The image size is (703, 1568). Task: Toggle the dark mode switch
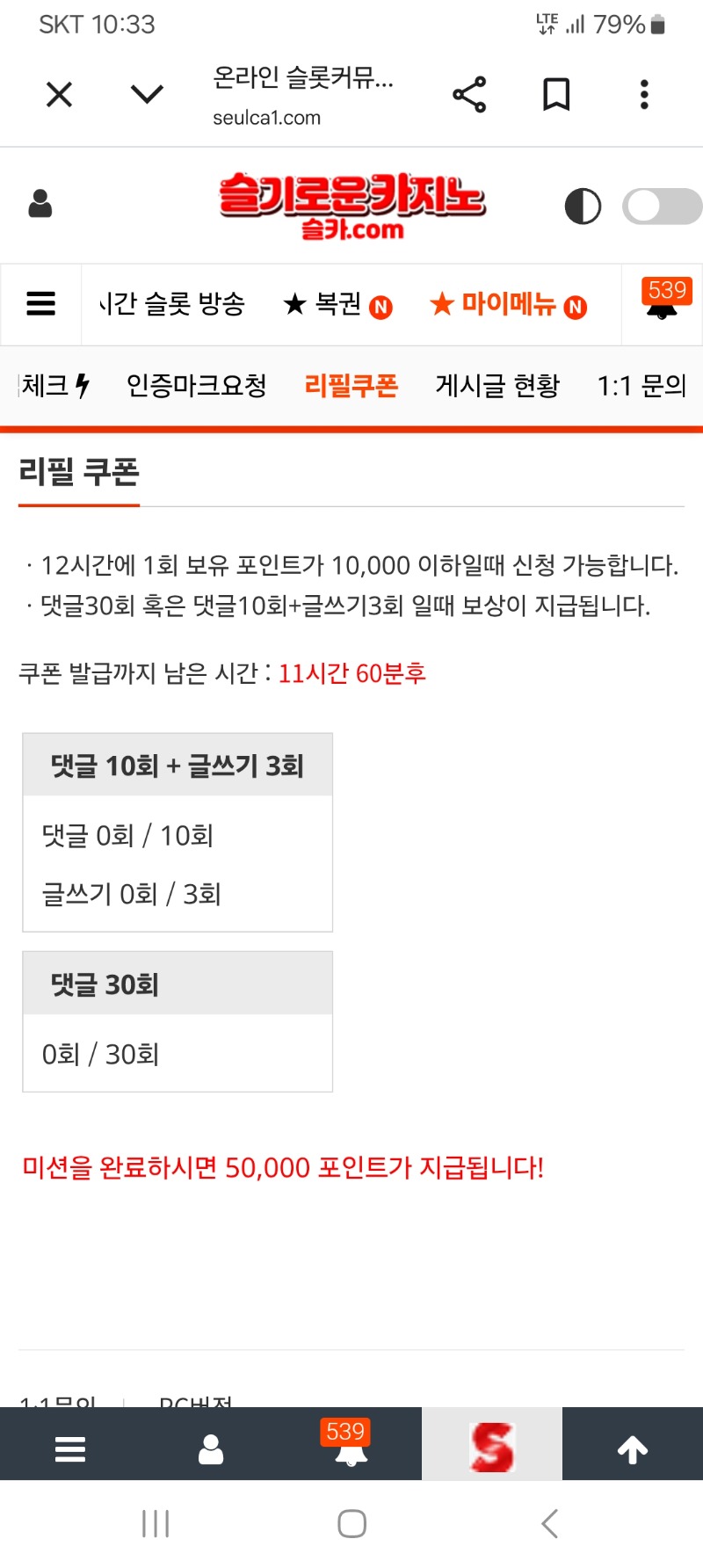click(x=662, y=207)
